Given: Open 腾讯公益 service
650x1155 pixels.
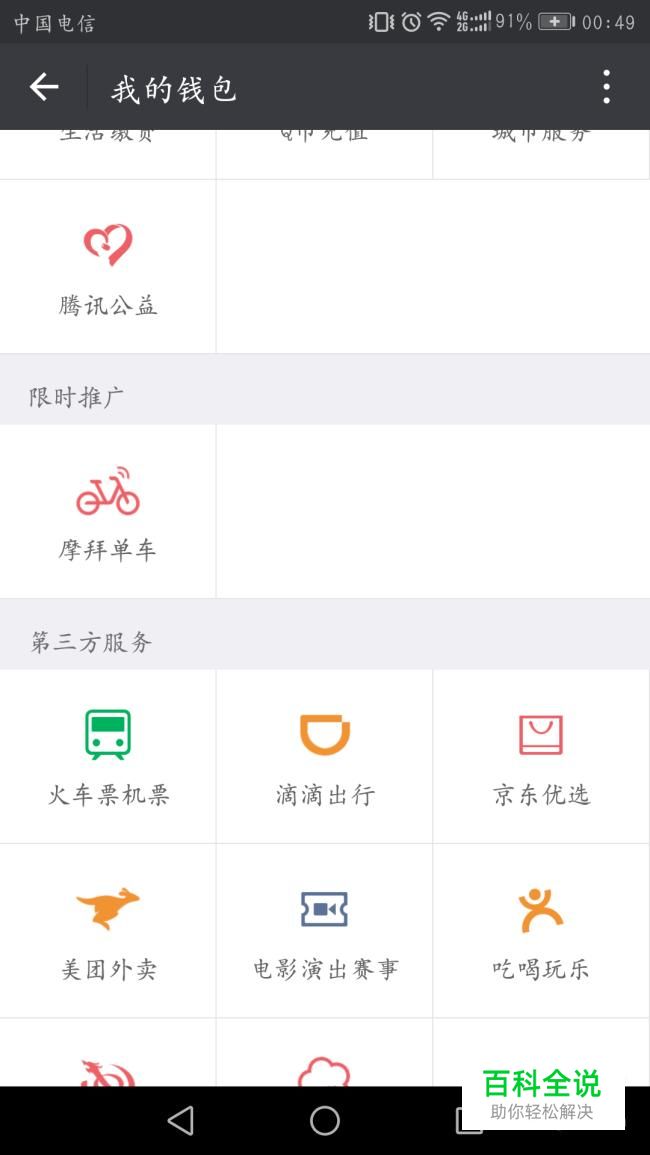Looking at the screenshot, I should click(x=108, y=267).
